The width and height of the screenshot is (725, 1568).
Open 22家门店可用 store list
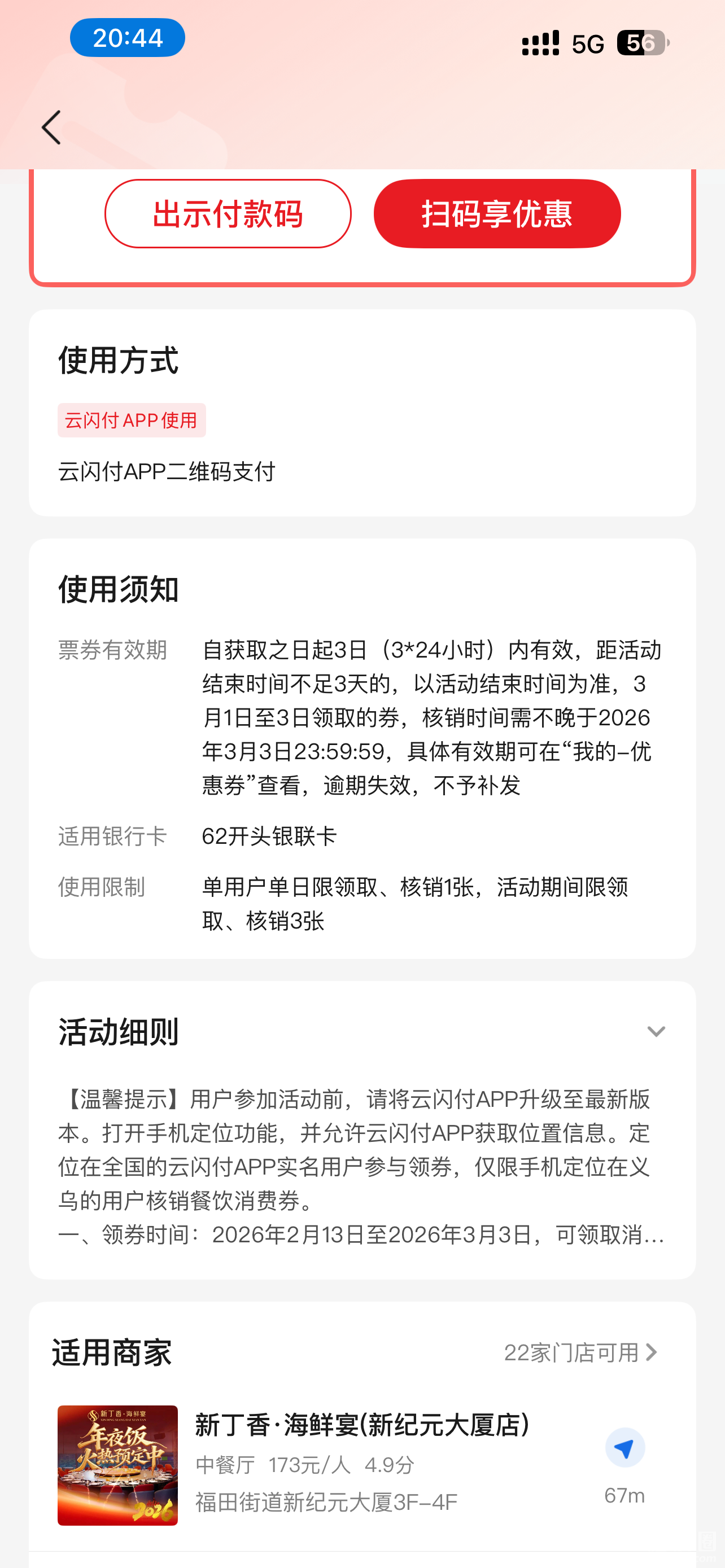pyautogui.click(x=580, y=1352)
